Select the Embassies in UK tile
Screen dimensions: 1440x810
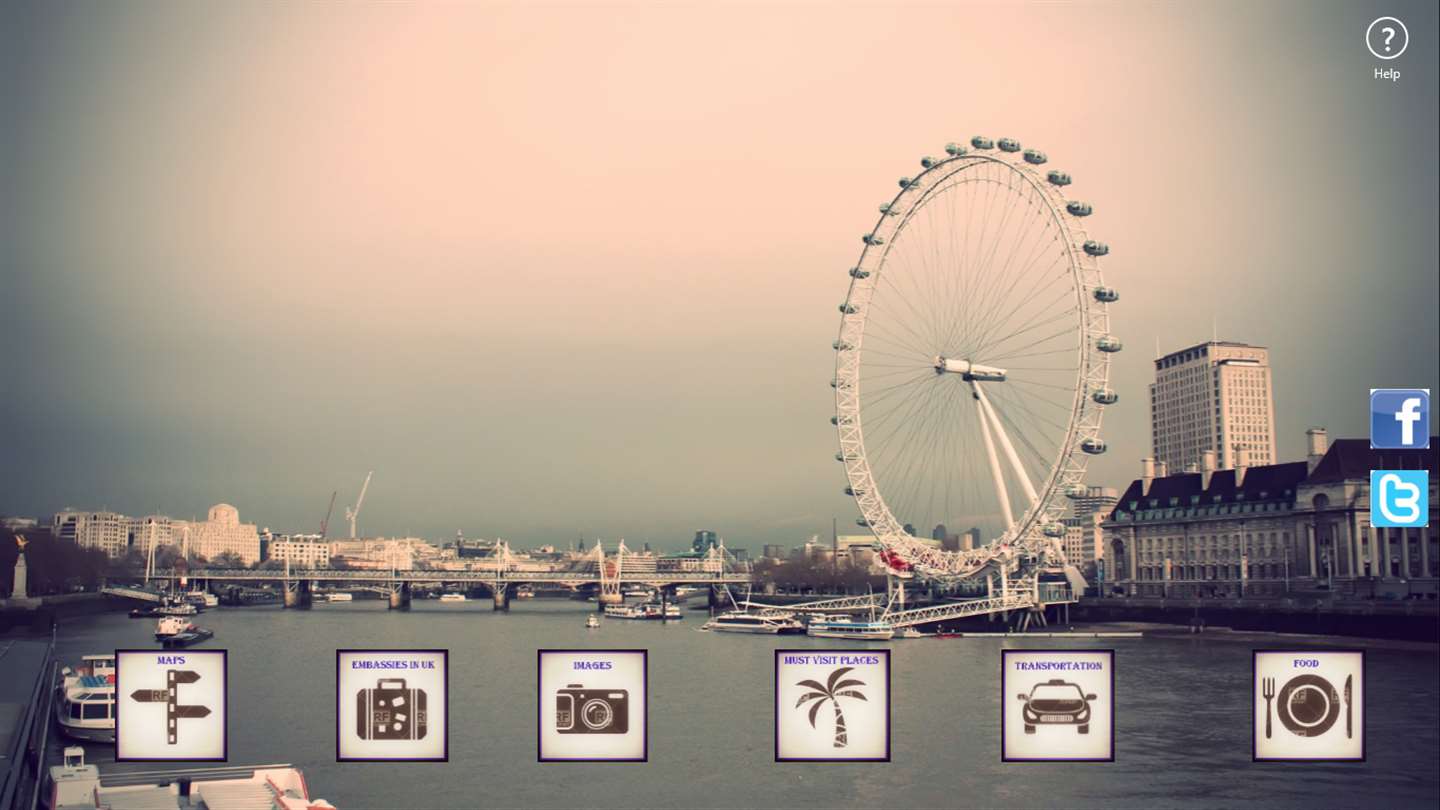coord(392,706)
